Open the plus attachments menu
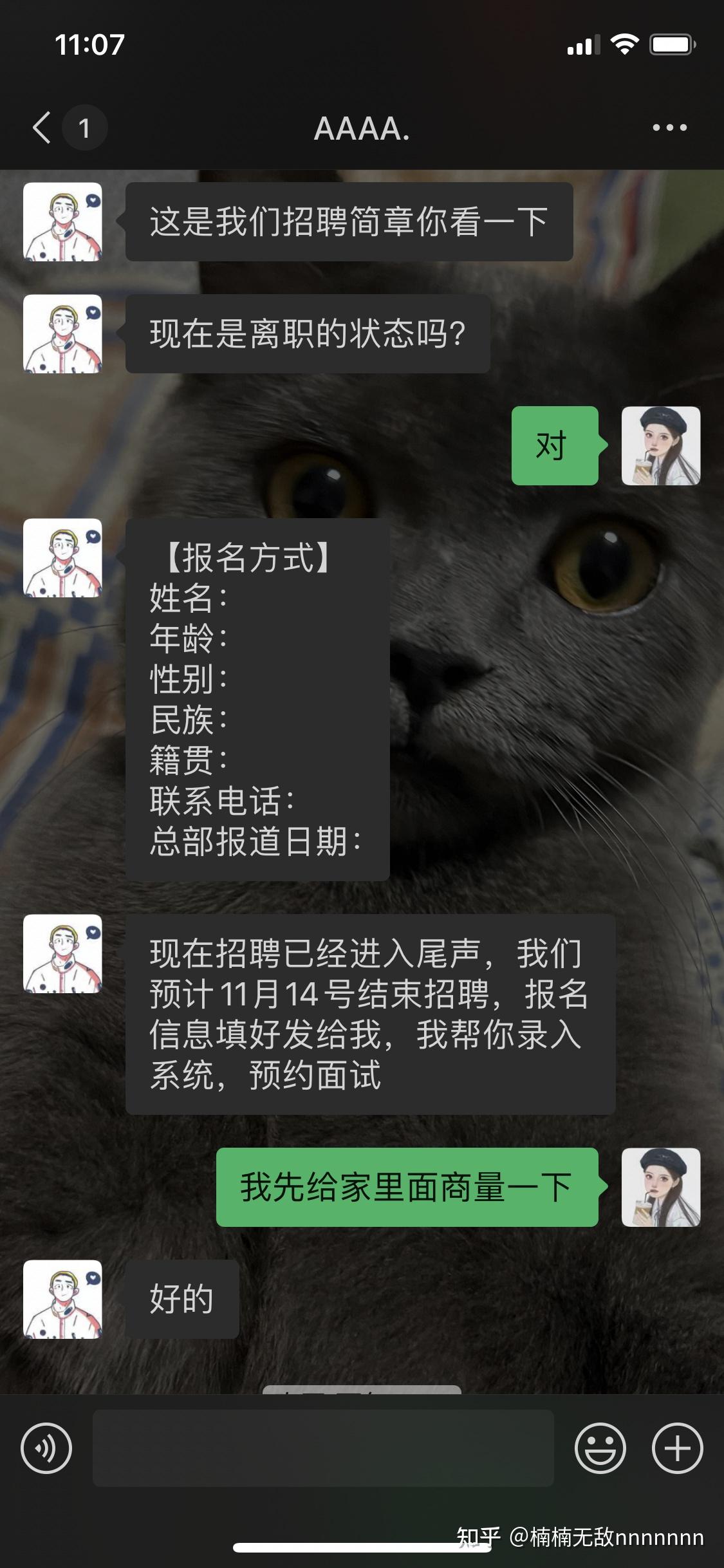724x1568 pixels. click(677, 1448)
